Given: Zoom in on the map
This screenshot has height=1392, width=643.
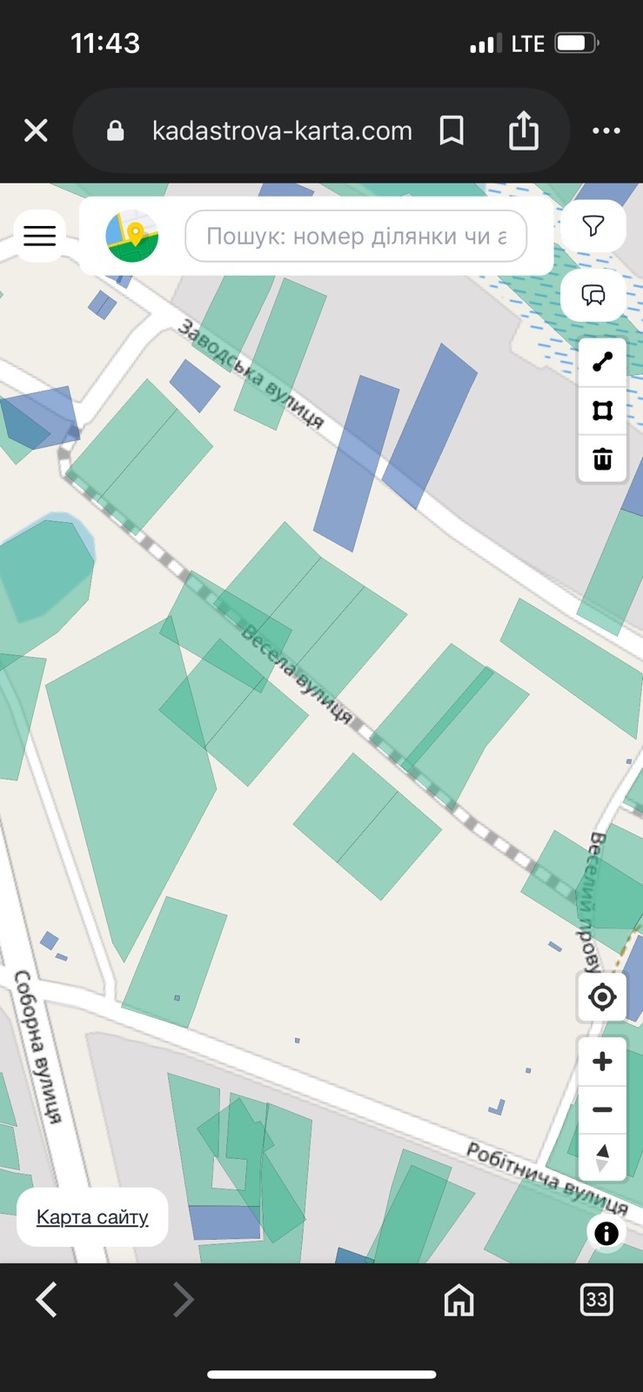Looking at the screenshot, I should [x=602, y=1062].
